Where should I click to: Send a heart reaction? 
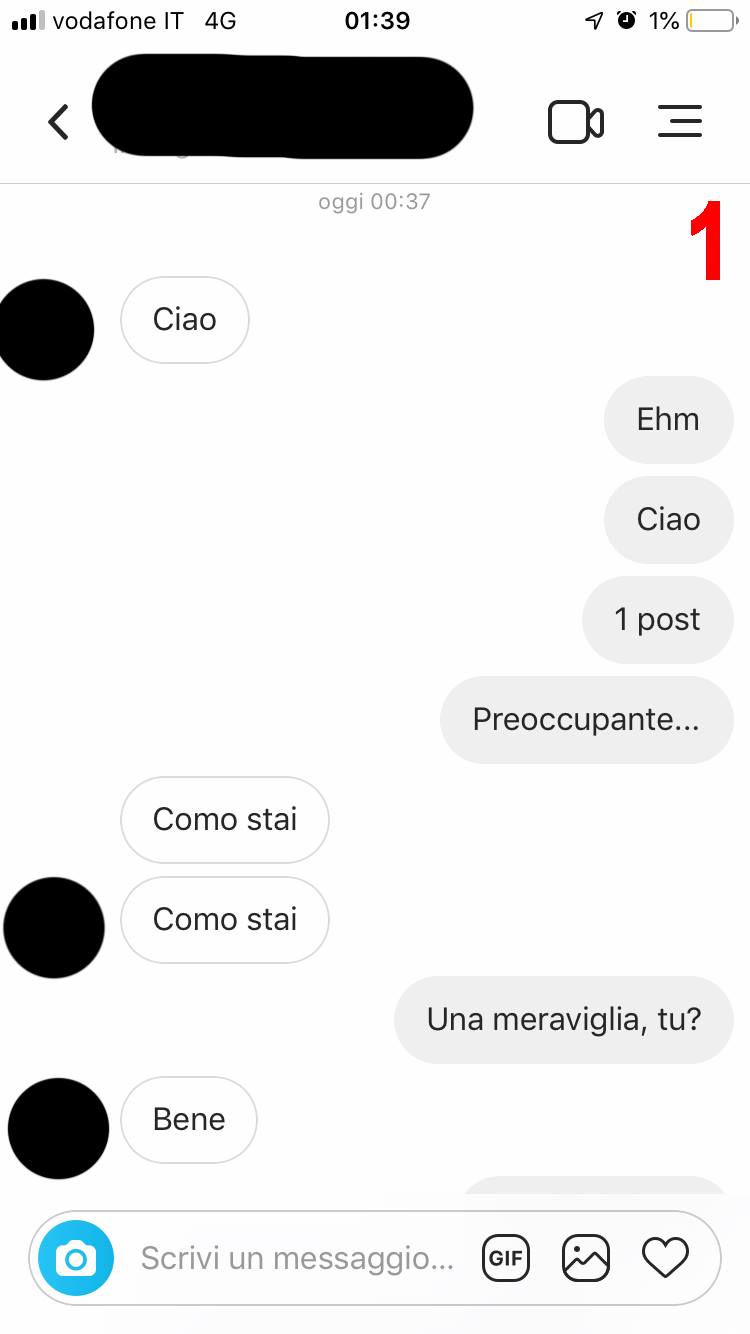(666, 1258)
